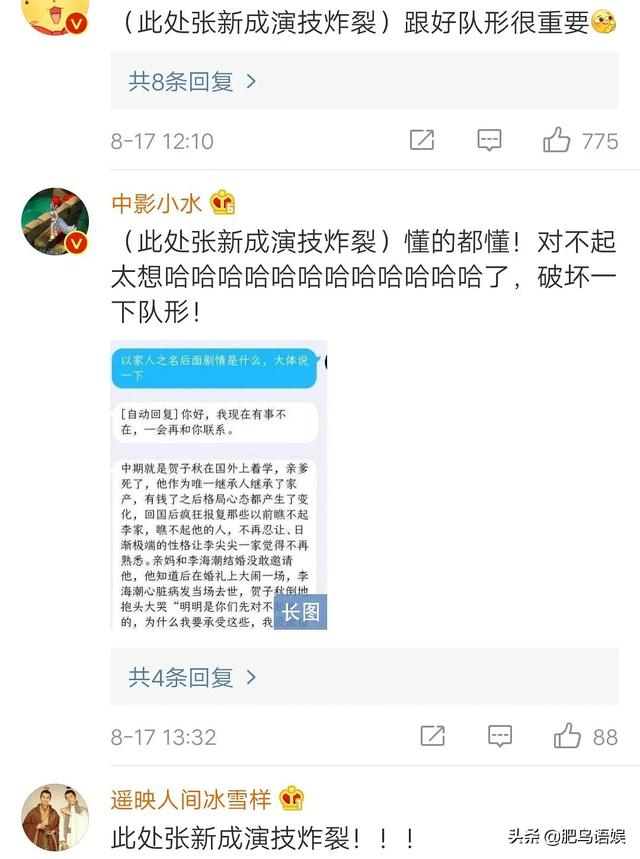This screenshot has width=640, height=859.
Task: Like the comment with 88 likes
Action: (567, 737)
